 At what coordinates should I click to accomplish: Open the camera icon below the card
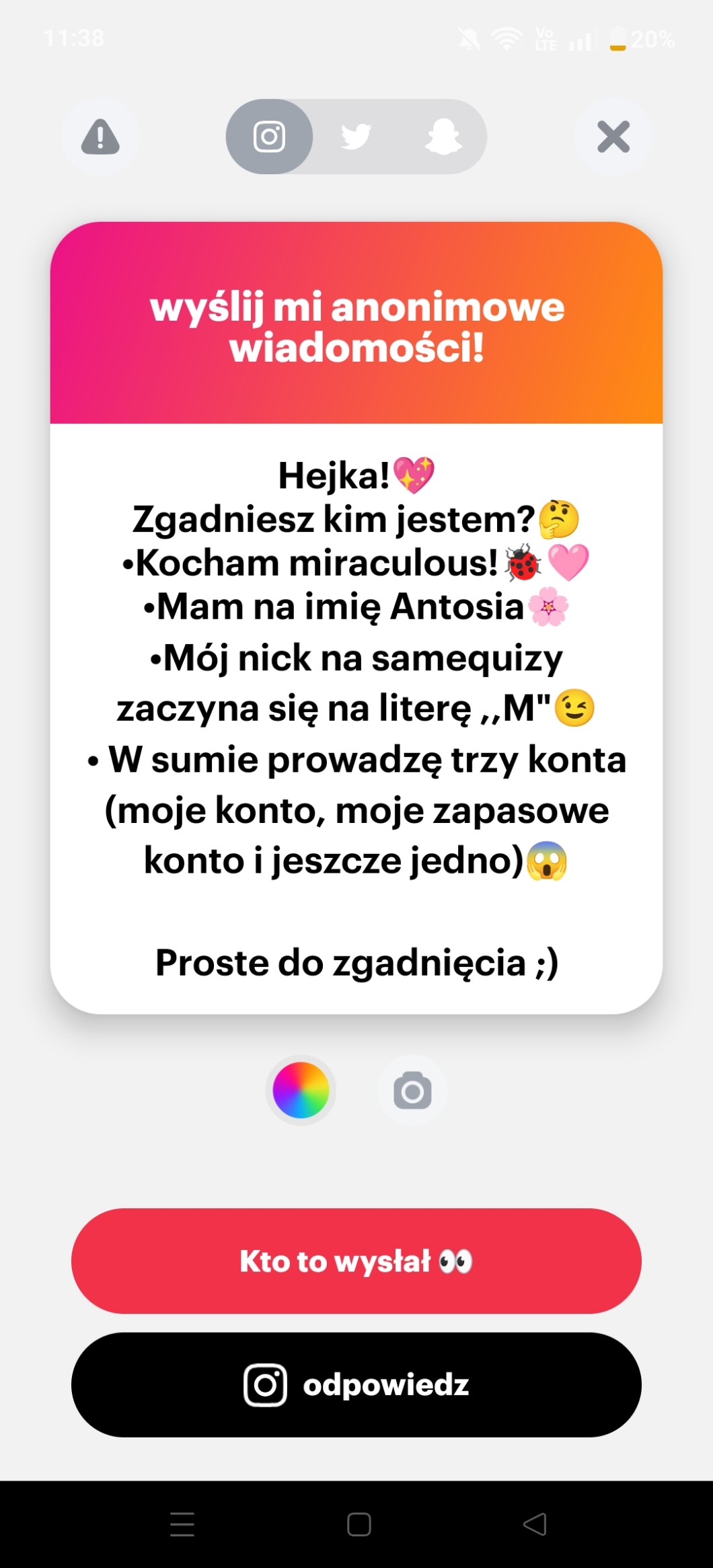(412, 1090)
